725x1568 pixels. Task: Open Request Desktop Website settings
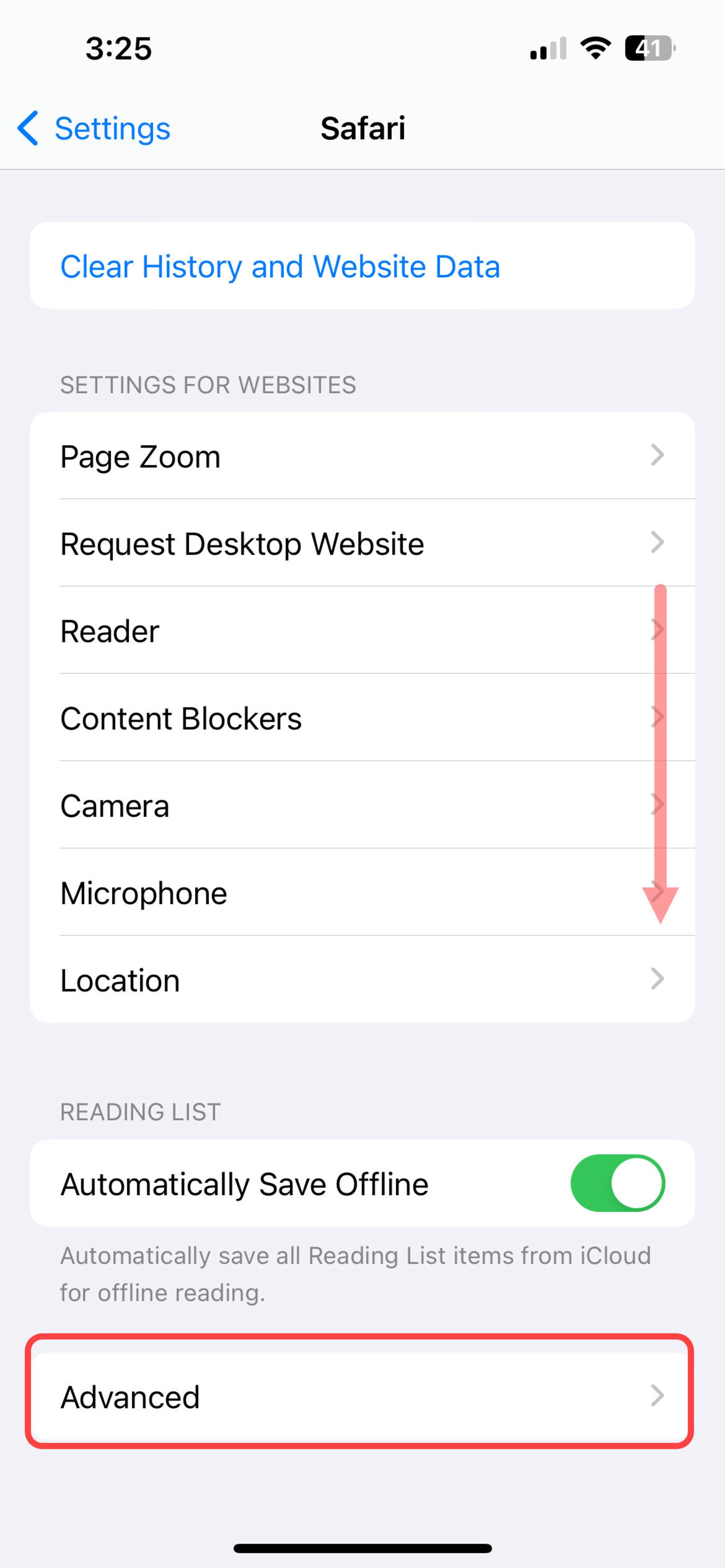(x=362, y=543)
